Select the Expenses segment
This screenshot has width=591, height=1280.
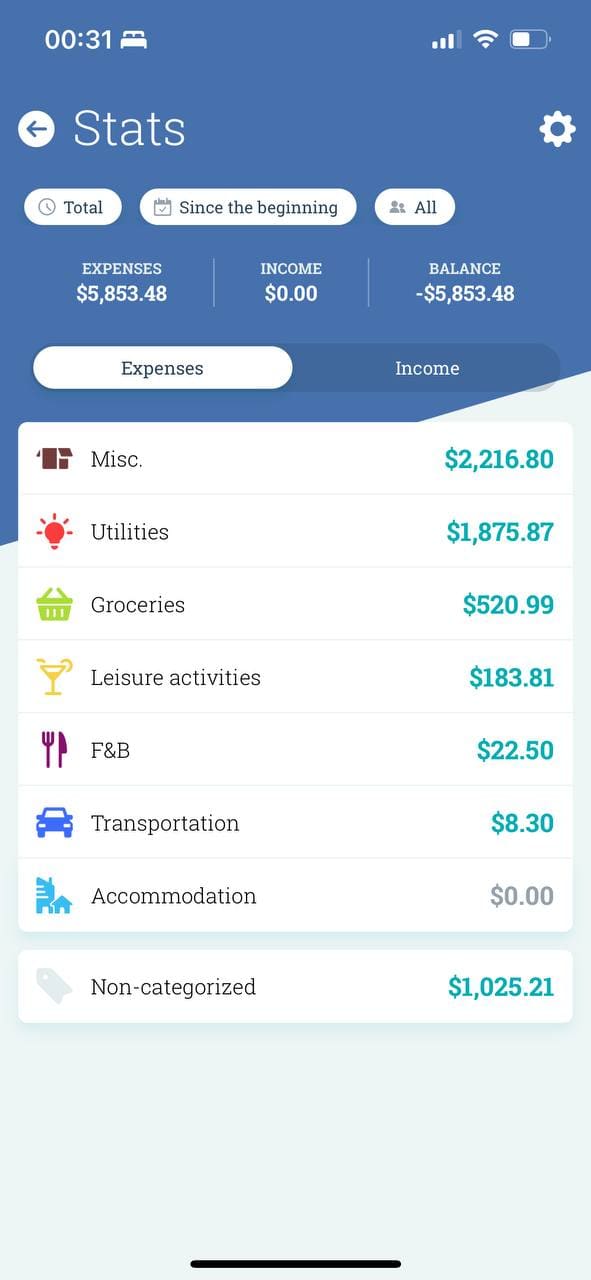(x=163, y=368)
